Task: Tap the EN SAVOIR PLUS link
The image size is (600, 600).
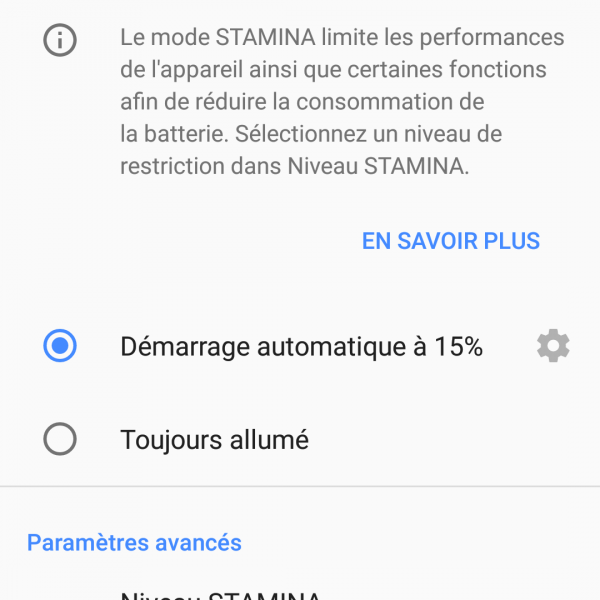Action: 450,241
